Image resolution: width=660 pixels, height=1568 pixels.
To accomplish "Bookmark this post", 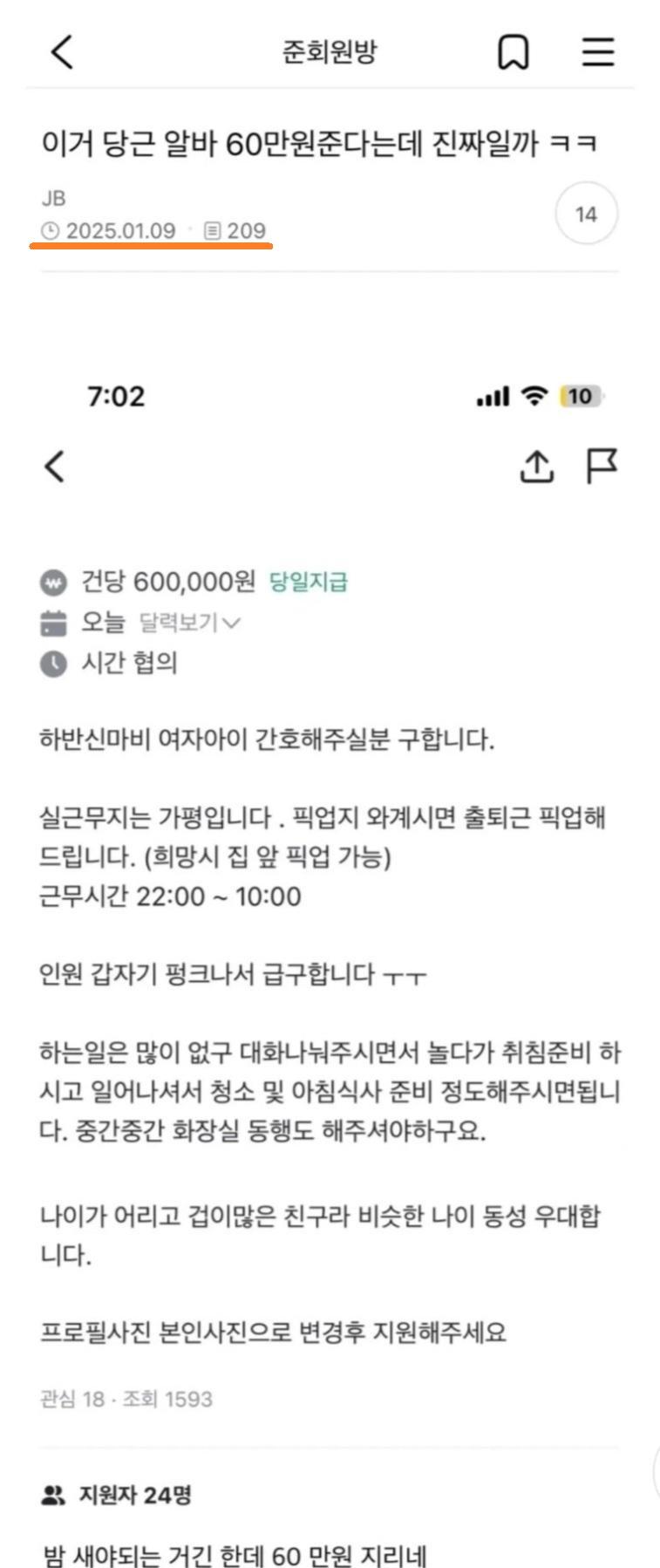I will pos(513,52).
